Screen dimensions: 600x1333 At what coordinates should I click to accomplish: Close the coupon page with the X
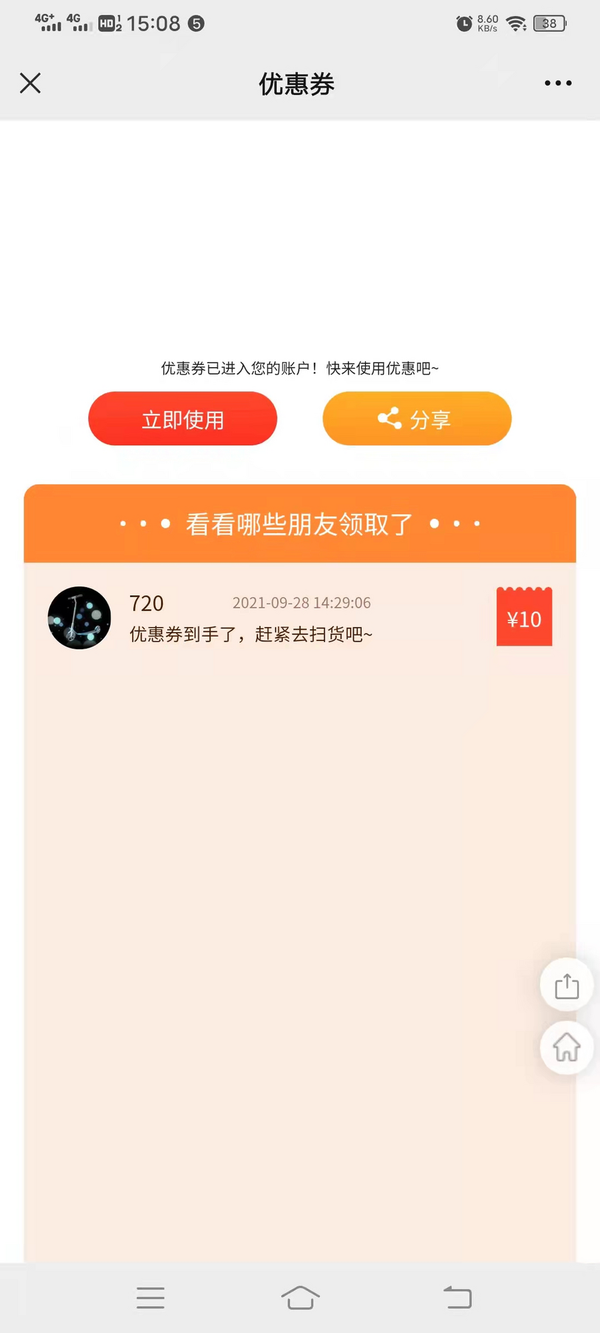pos(30,83)
